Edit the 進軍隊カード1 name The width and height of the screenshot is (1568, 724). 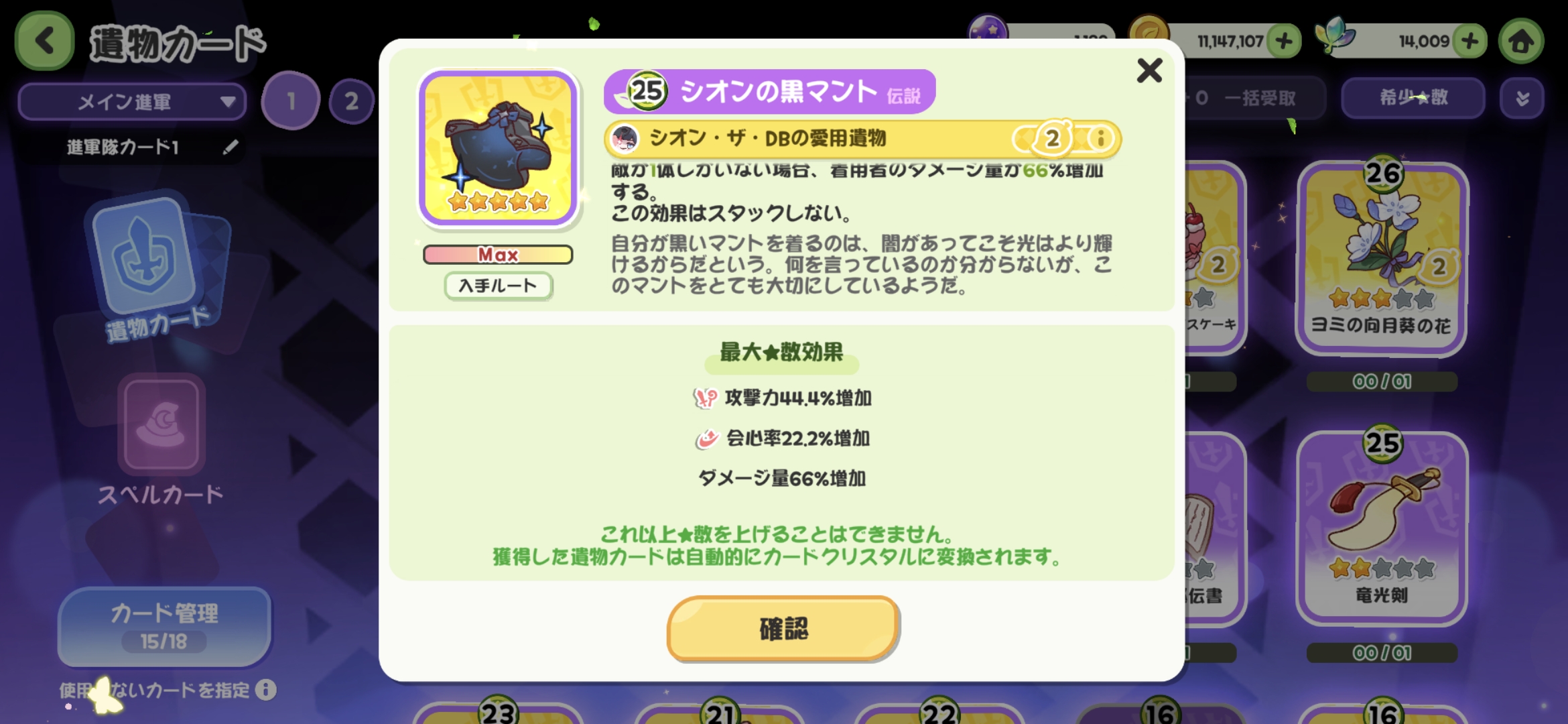(x=230, y=147)
